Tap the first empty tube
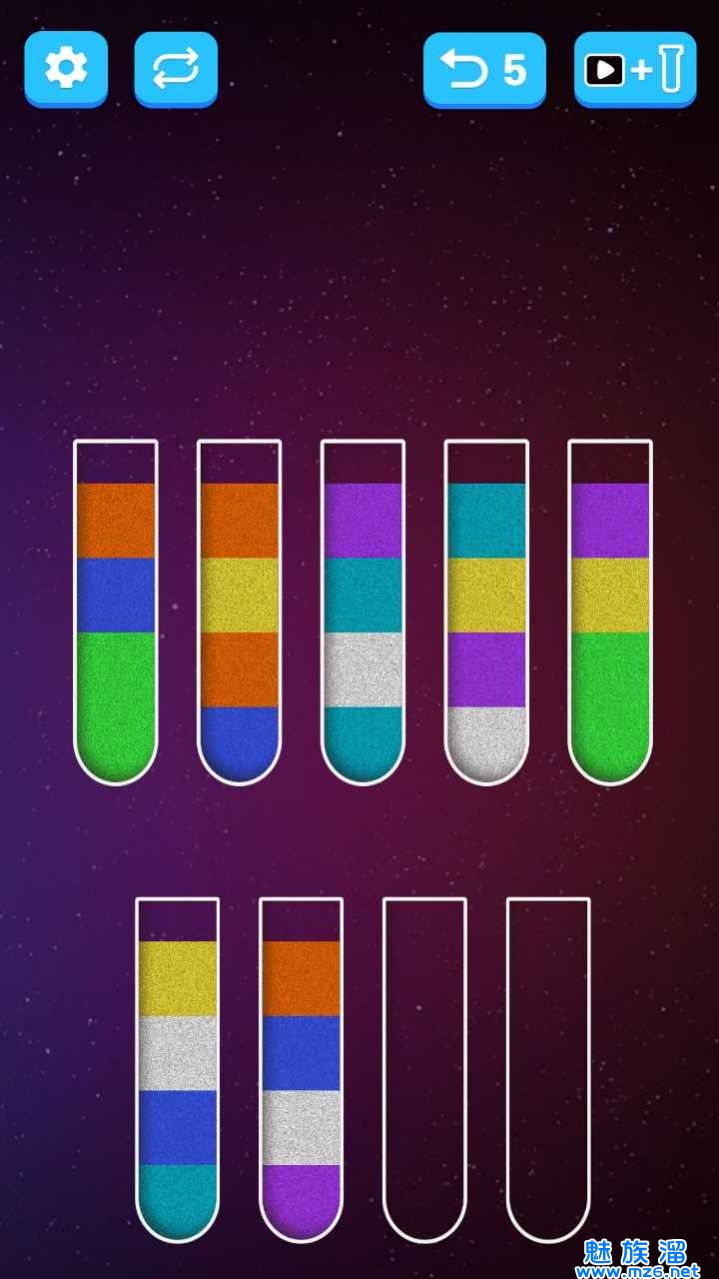Viewport: 719px width, 1279px height. [424, 1070]
